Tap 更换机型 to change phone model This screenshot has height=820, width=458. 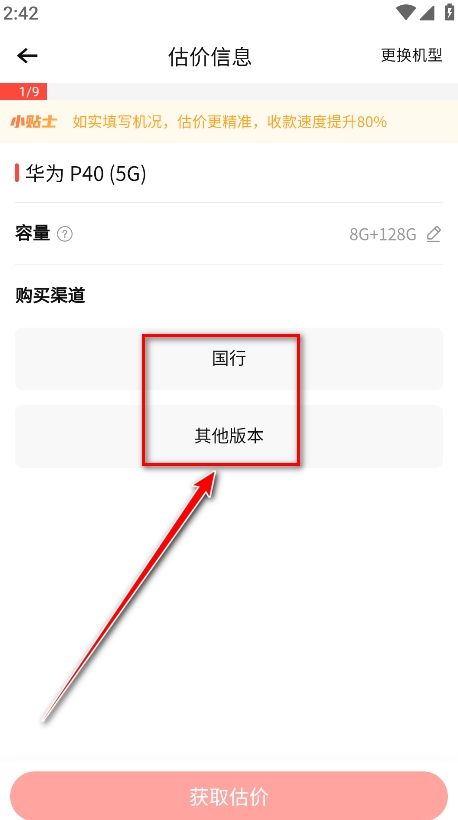tap(411, 55)
